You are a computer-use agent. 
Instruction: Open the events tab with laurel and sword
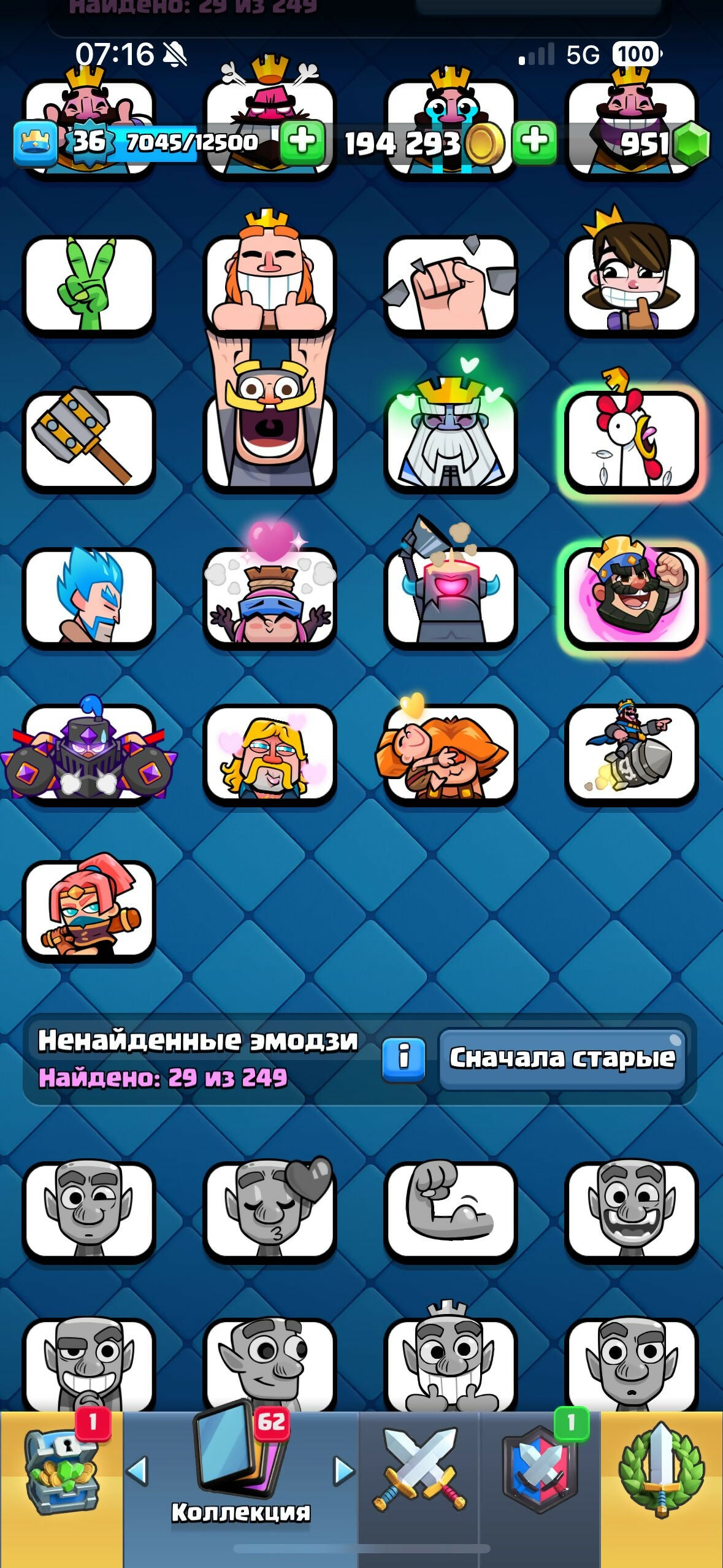tap(661, 1472)
